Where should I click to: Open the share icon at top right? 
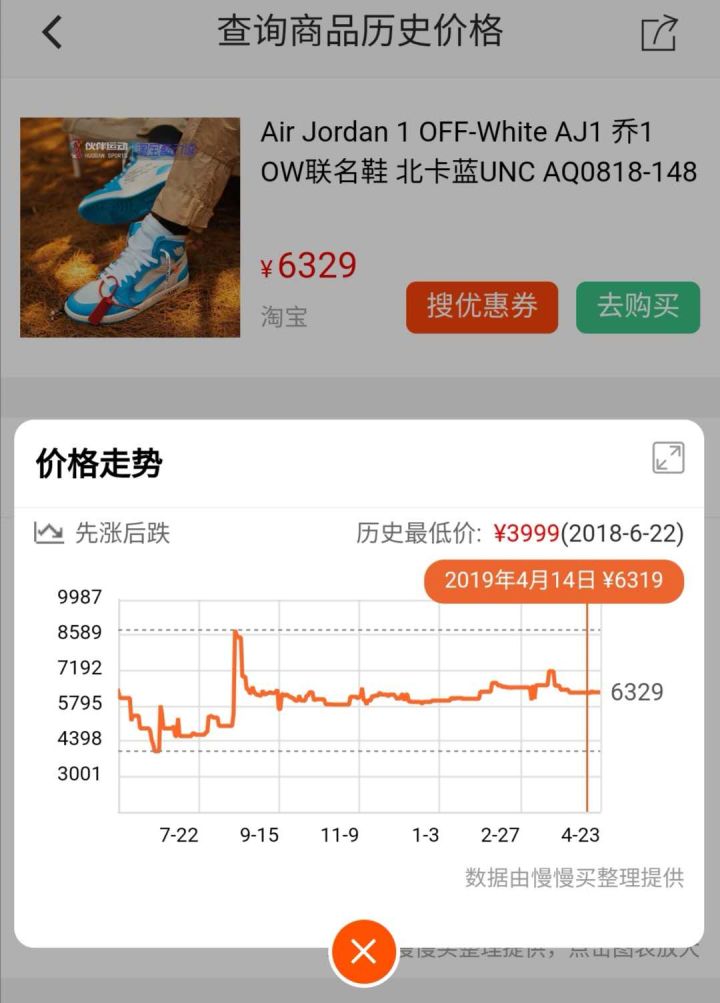pyautogui.click(x=659, y=33)
